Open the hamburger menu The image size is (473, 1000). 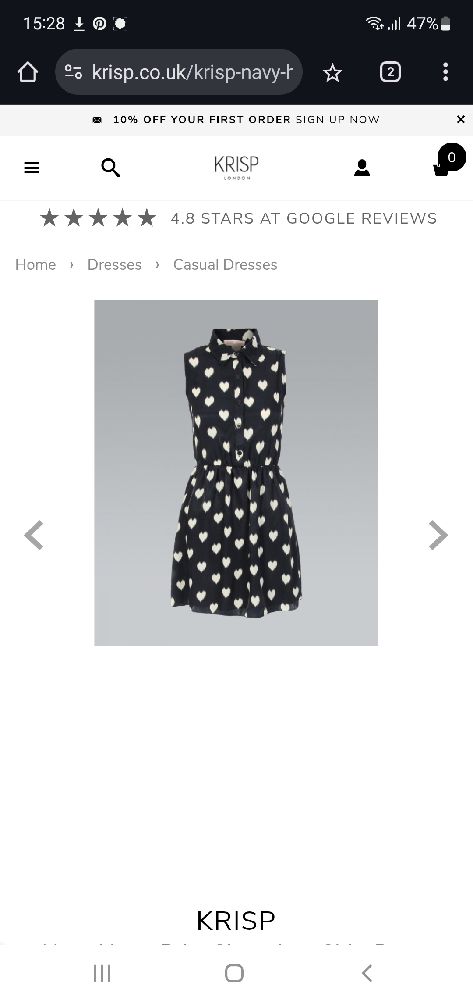pos(32,168)
